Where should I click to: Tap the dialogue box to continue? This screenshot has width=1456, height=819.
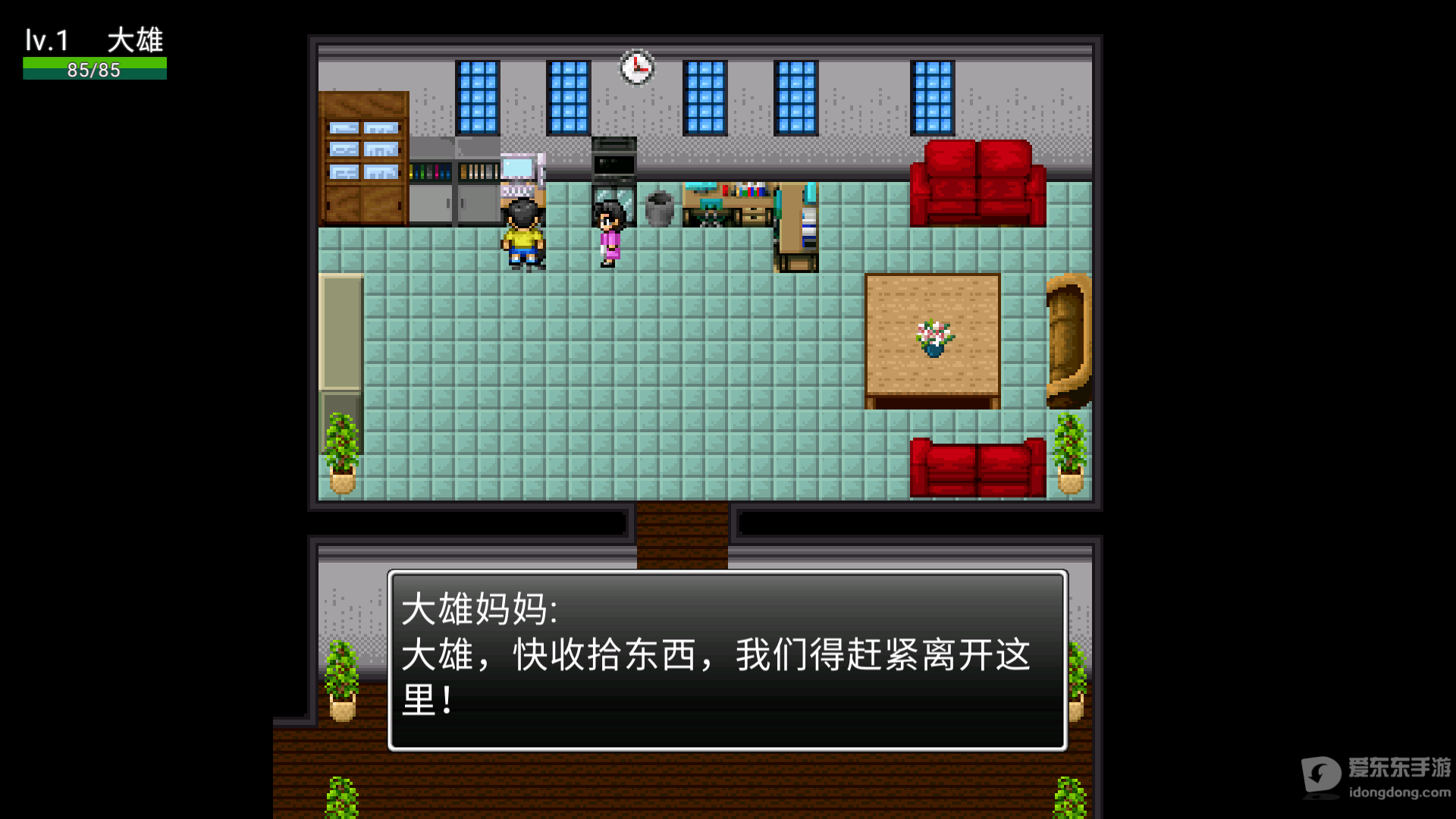(x=726, y=660)
